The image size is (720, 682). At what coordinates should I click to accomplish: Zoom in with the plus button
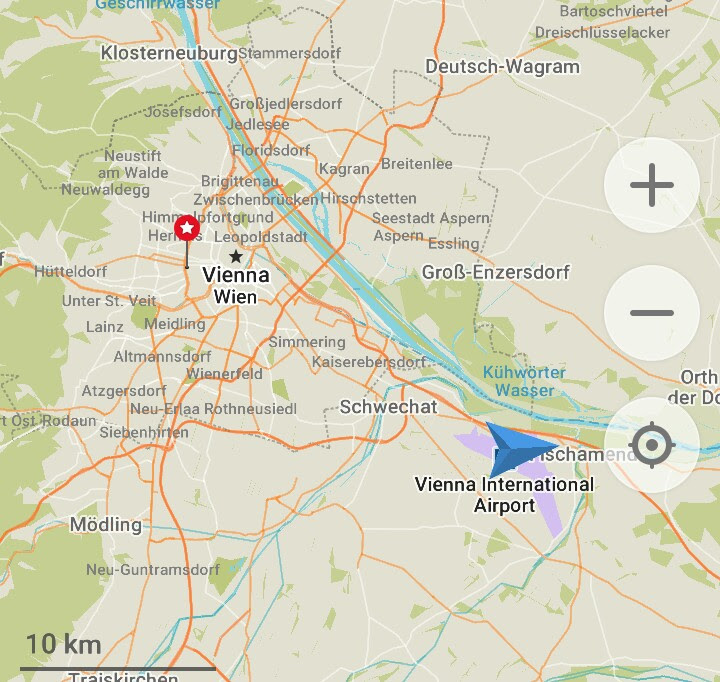point(652,185)
